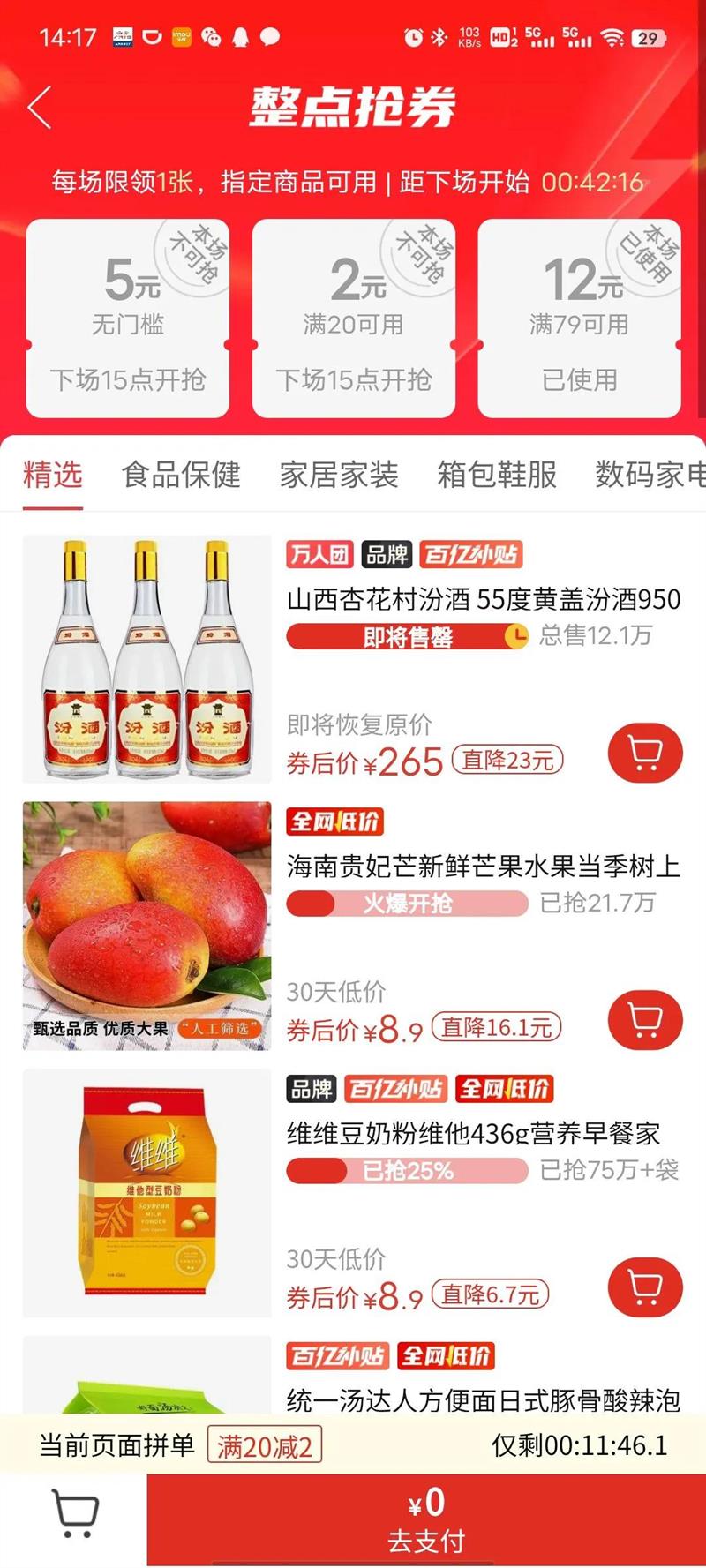Switch to the 食品保健 tab
Viewport: 706px width, 1568px height.
[181, 475]
